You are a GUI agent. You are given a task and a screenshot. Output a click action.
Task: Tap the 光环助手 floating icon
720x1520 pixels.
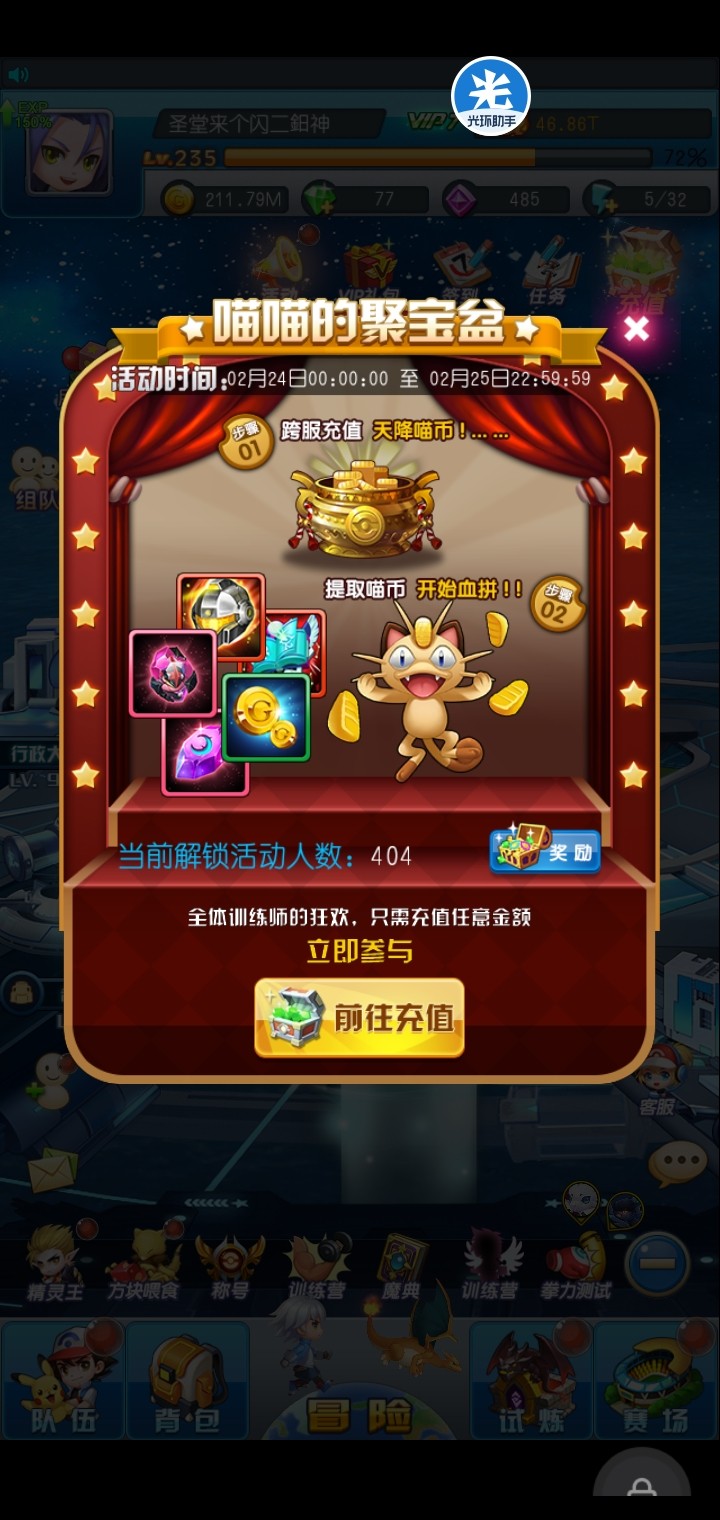tap(490, 97)
